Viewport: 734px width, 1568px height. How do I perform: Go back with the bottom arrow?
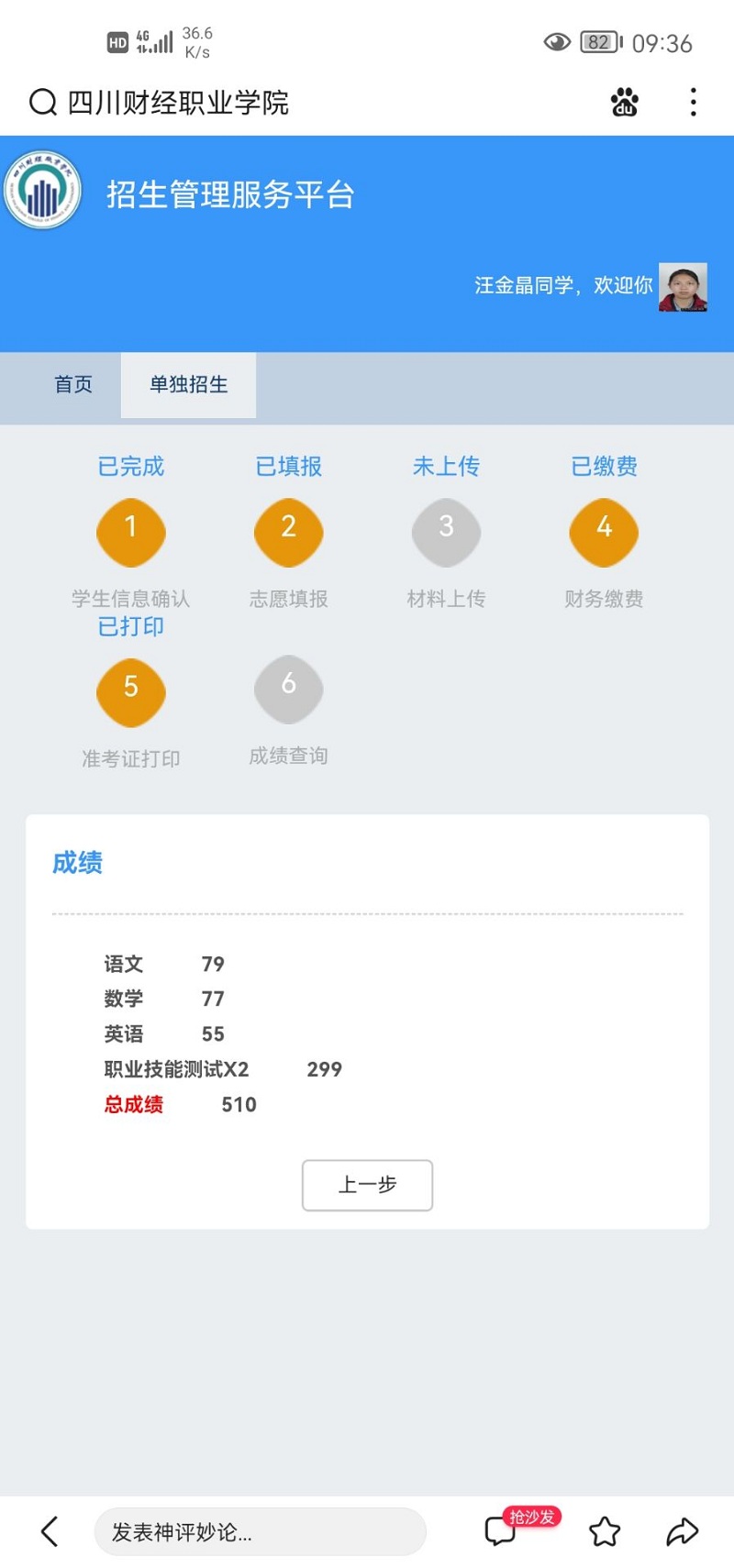coord(50,1530)
